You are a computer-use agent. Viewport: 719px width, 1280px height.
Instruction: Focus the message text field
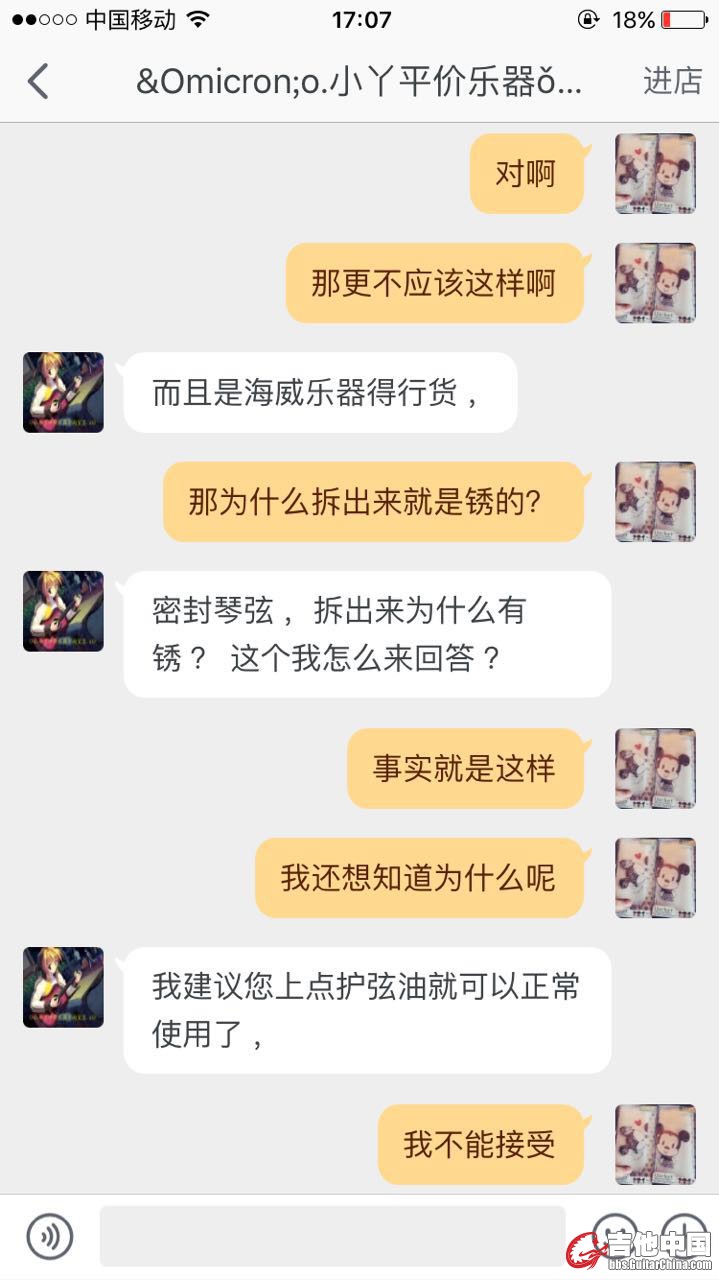332,1236
